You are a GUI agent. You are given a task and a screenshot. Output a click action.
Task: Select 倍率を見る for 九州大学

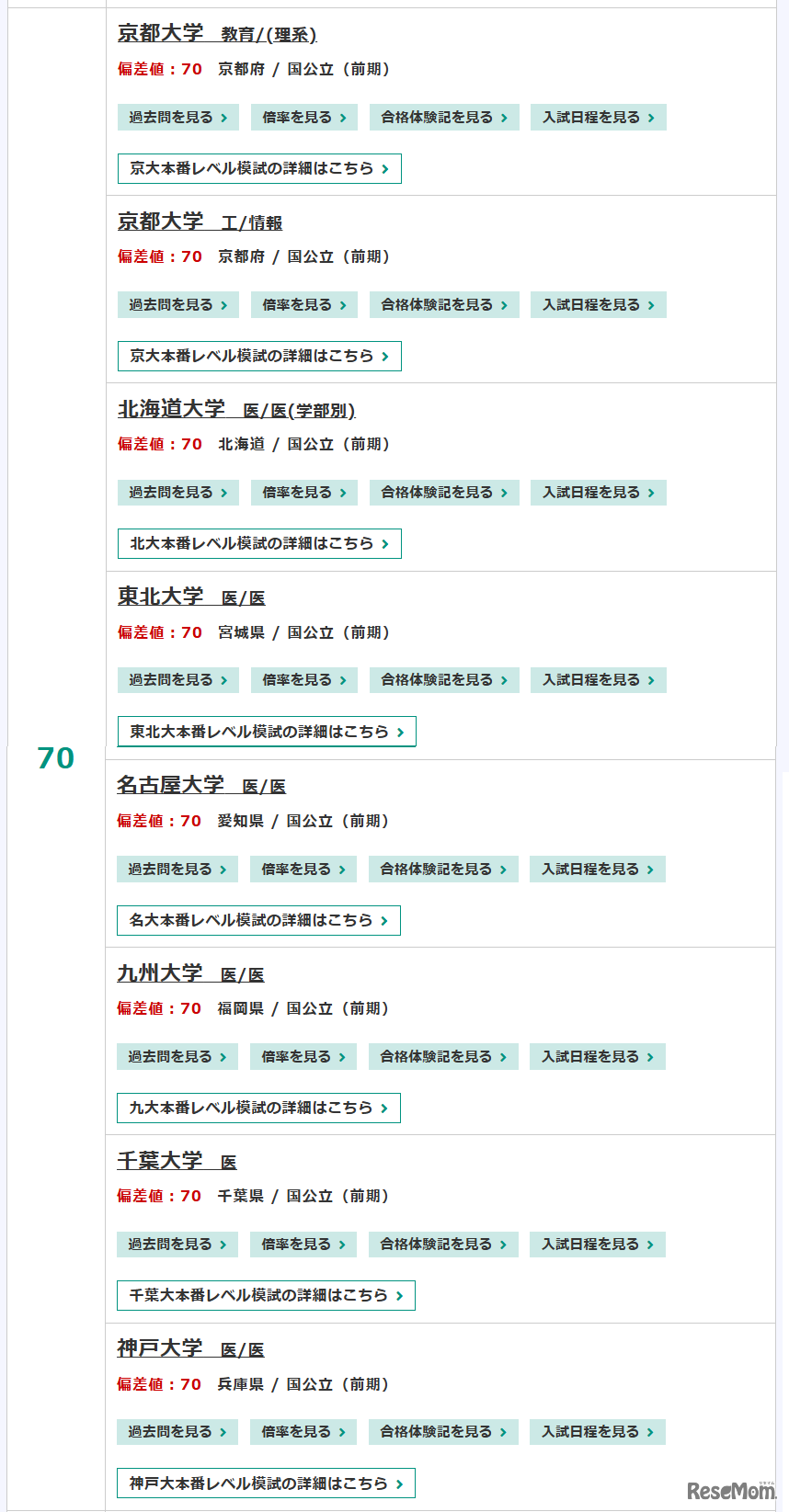(303, 1056)
